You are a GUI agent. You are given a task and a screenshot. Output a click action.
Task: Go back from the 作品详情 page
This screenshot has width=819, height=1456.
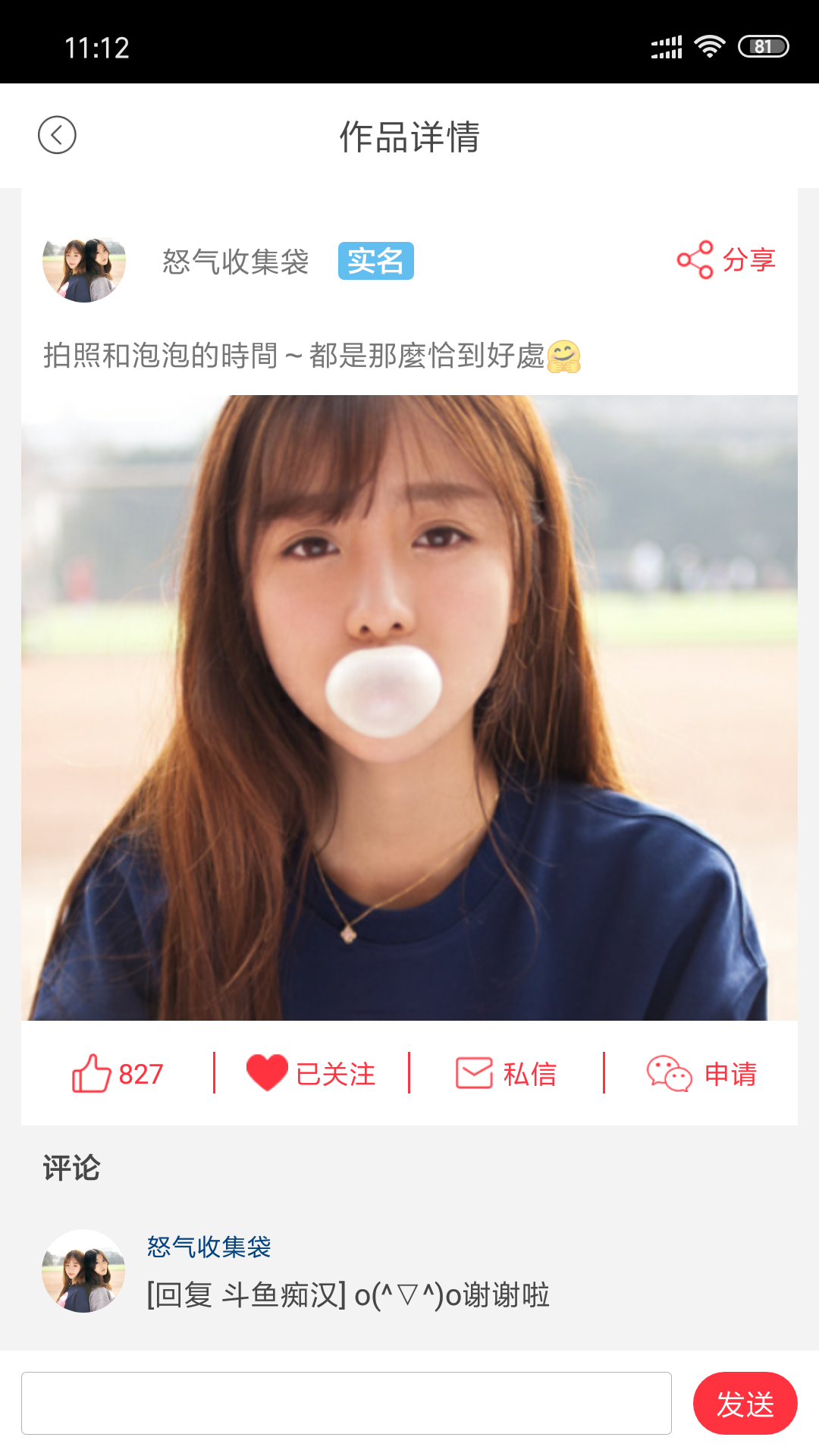coord(57,135)
